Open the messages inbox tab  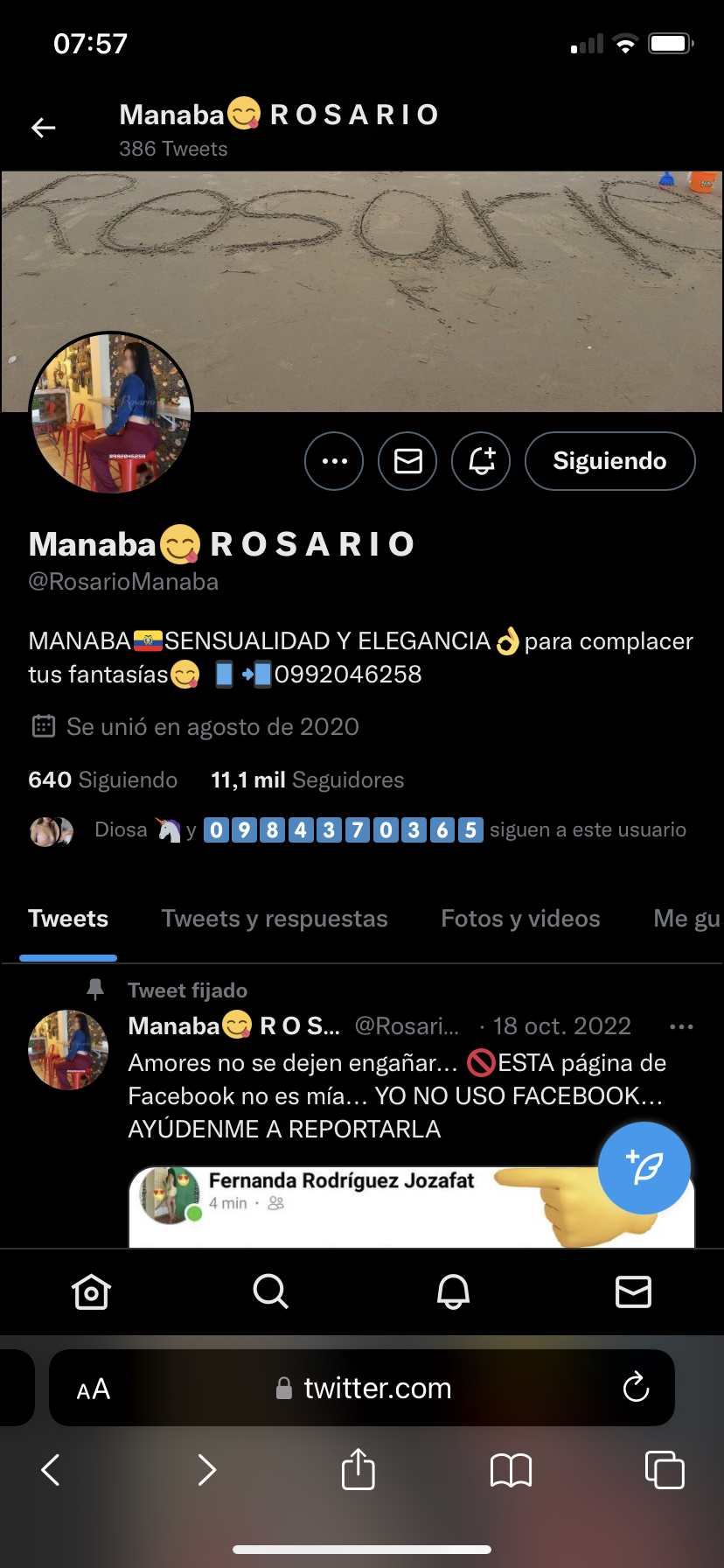point(633,1291)
